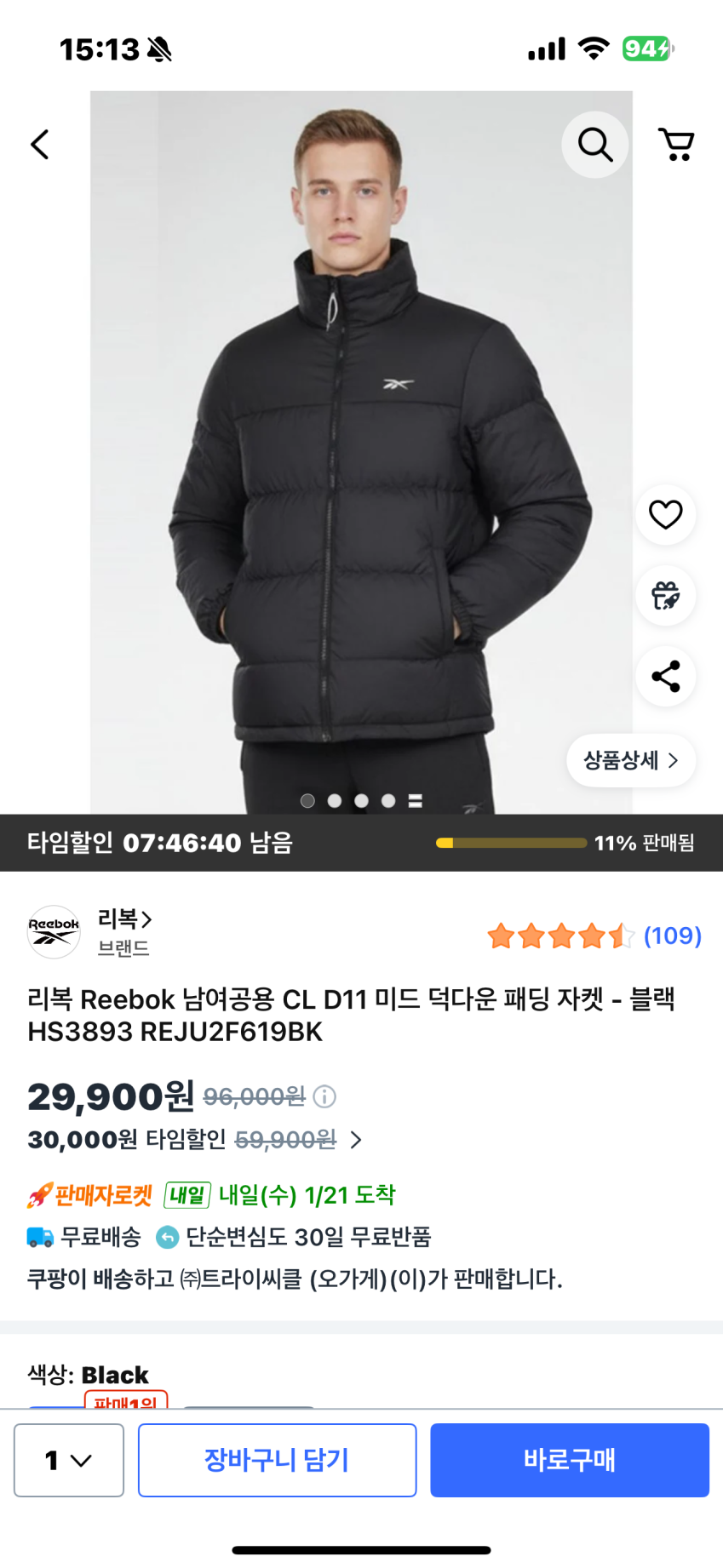
Task: Go back to the previous page
Action: (x=40, y=145)
